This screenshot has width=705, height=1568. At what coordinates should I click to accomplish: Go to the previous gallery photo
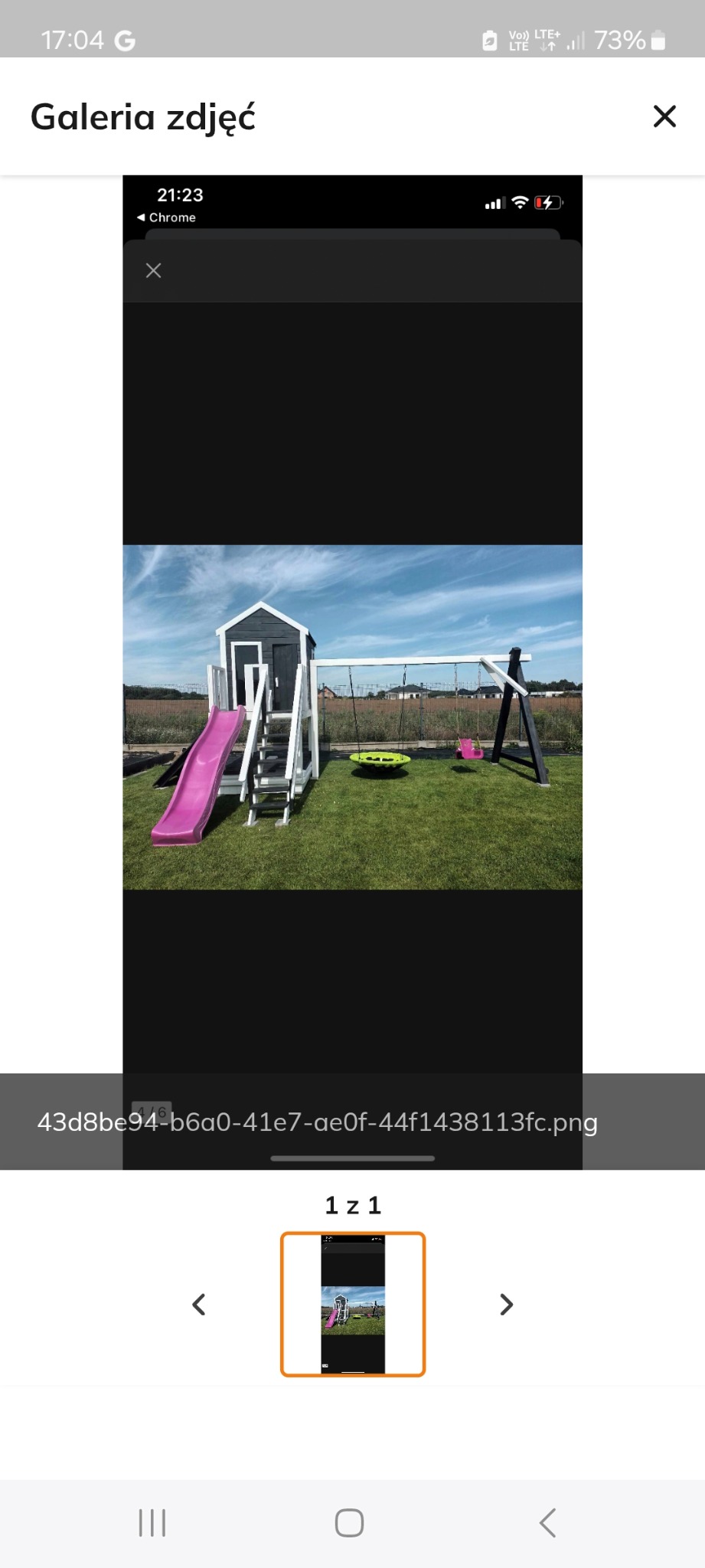click(x=199, y=1305)
